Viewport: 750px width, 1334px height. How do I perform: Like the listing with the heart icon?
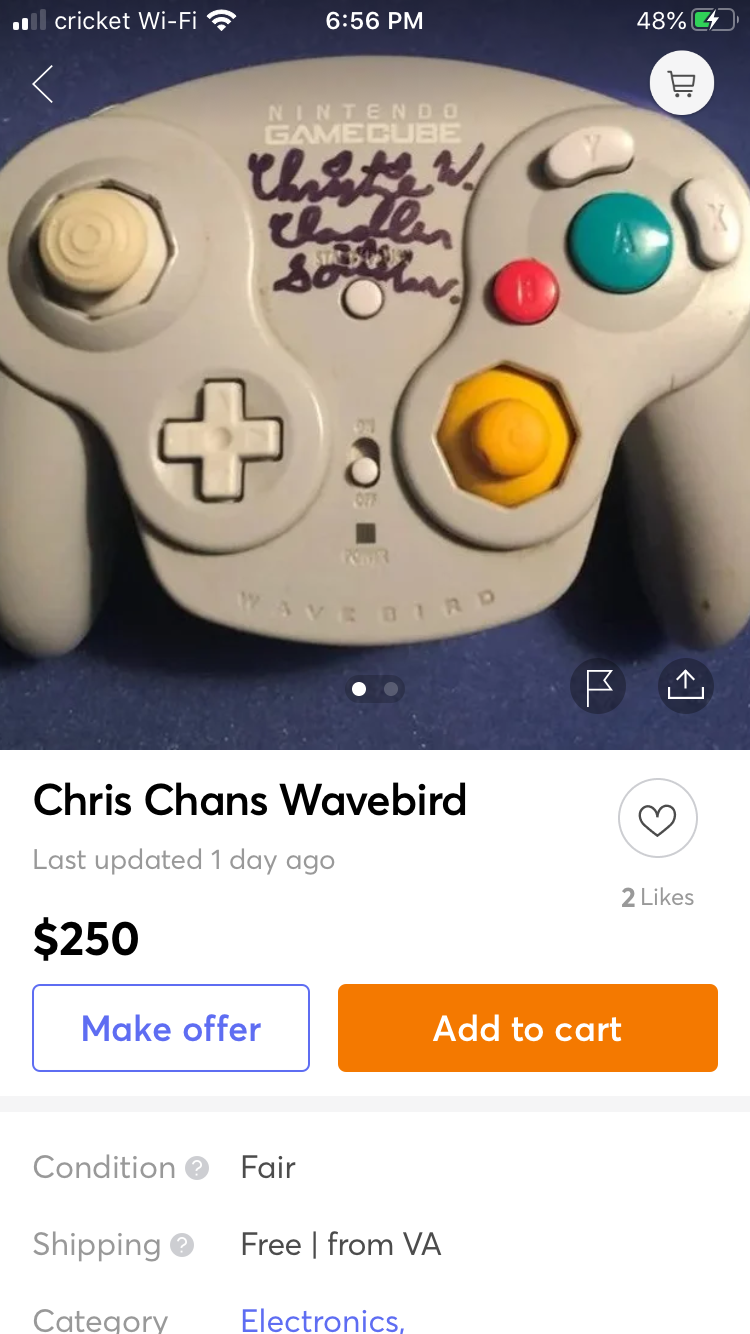click(x=657, y=819)
